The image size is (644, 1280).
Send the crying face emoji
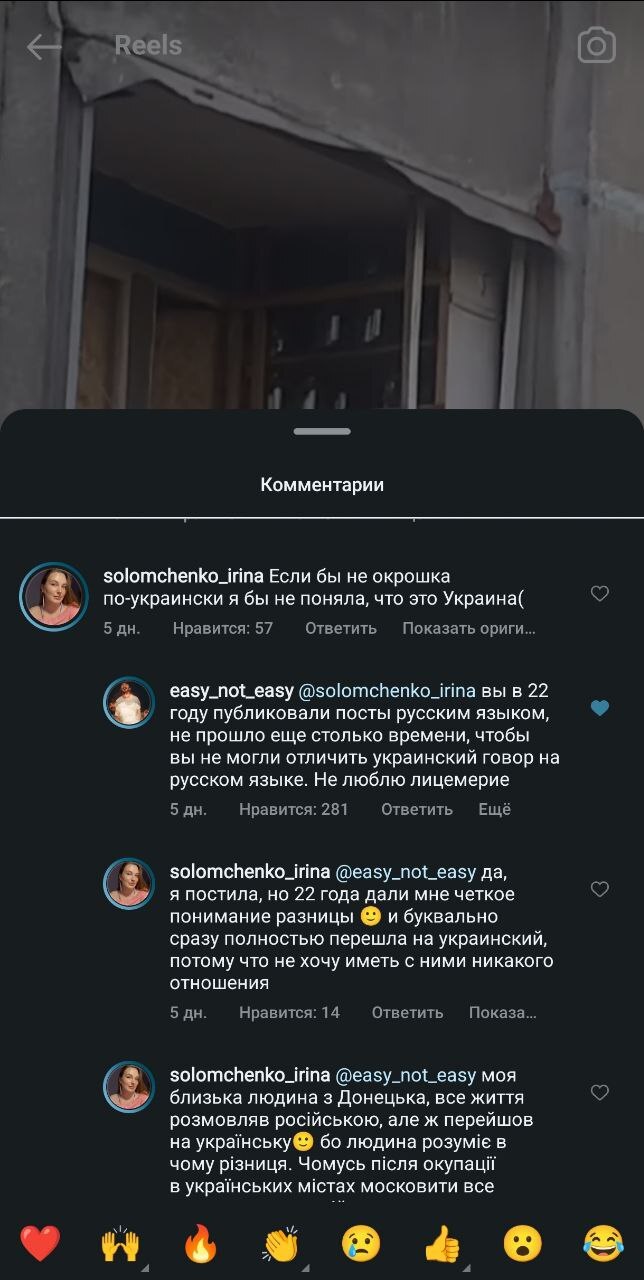(x=361, y=1244)
